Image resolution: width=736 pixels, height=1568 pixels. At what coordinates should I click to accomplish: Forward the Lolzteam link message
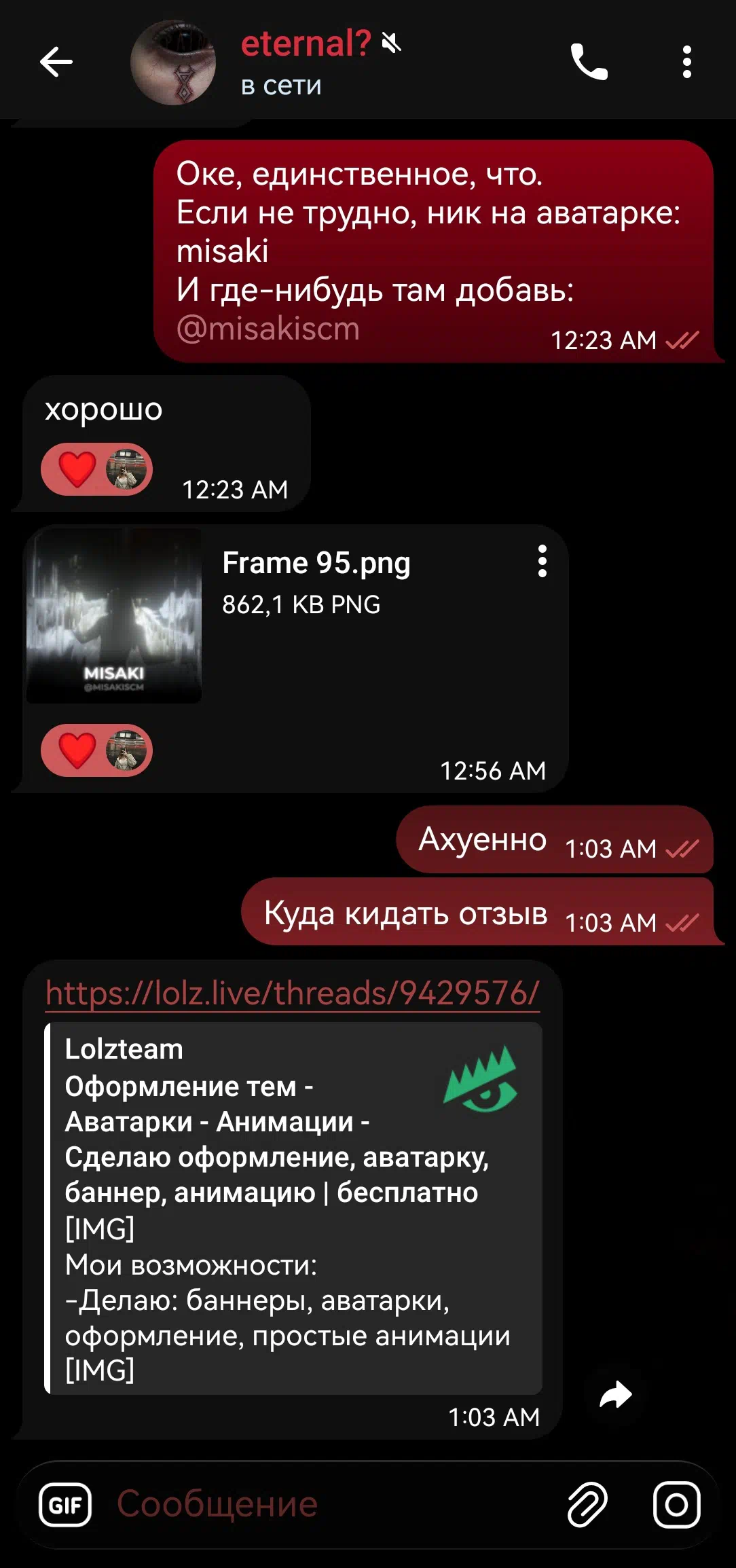[616, 1396]
